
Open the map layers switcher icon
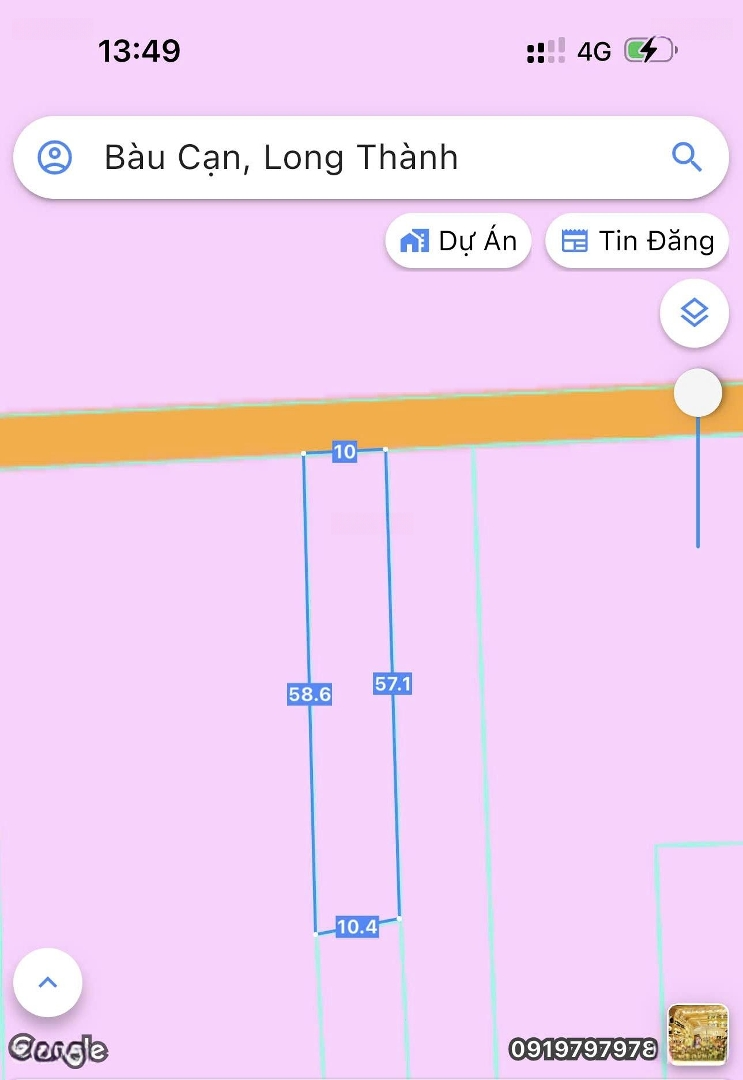click(x=695, y=313)
